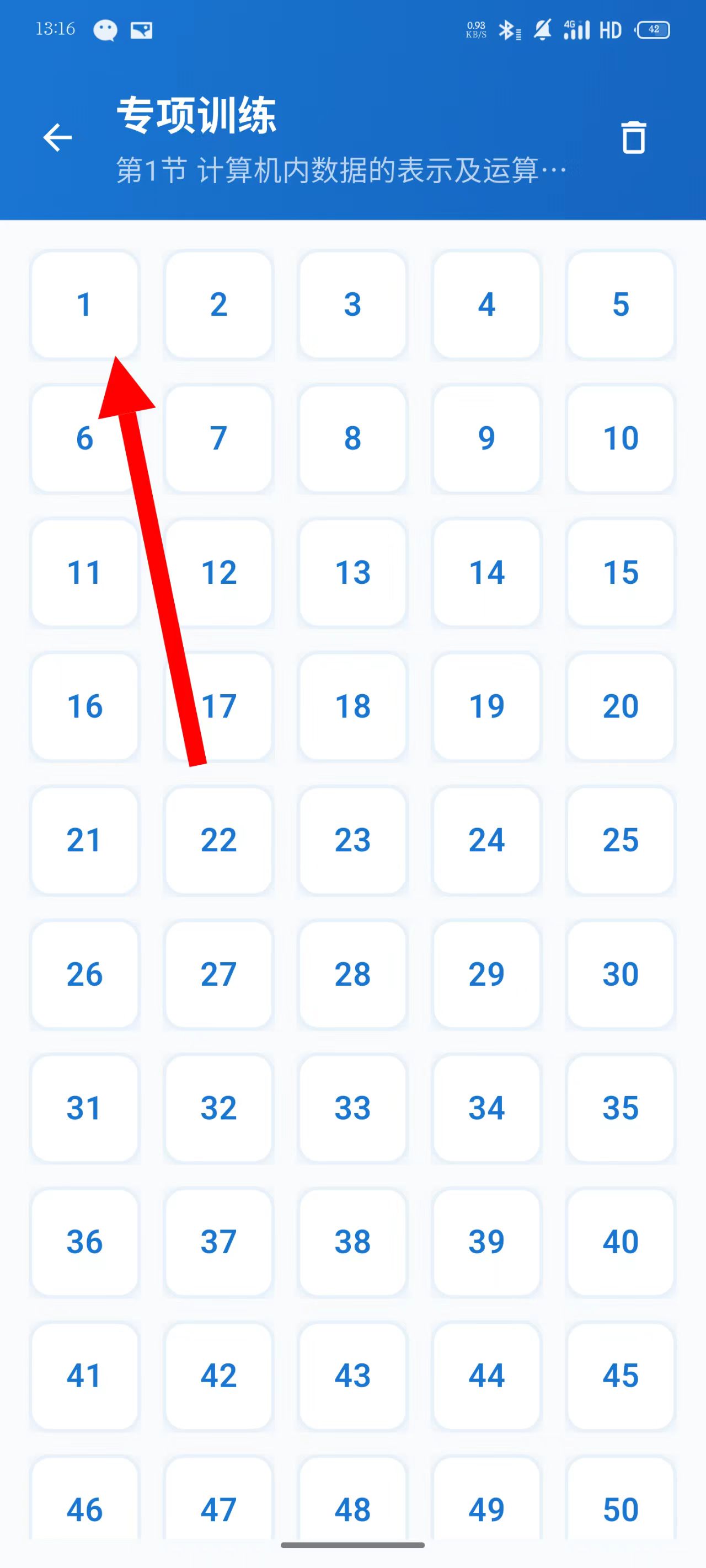This screenshot has width=706, height=1568.
Task: Jump to question 40
Action: 620,1242
